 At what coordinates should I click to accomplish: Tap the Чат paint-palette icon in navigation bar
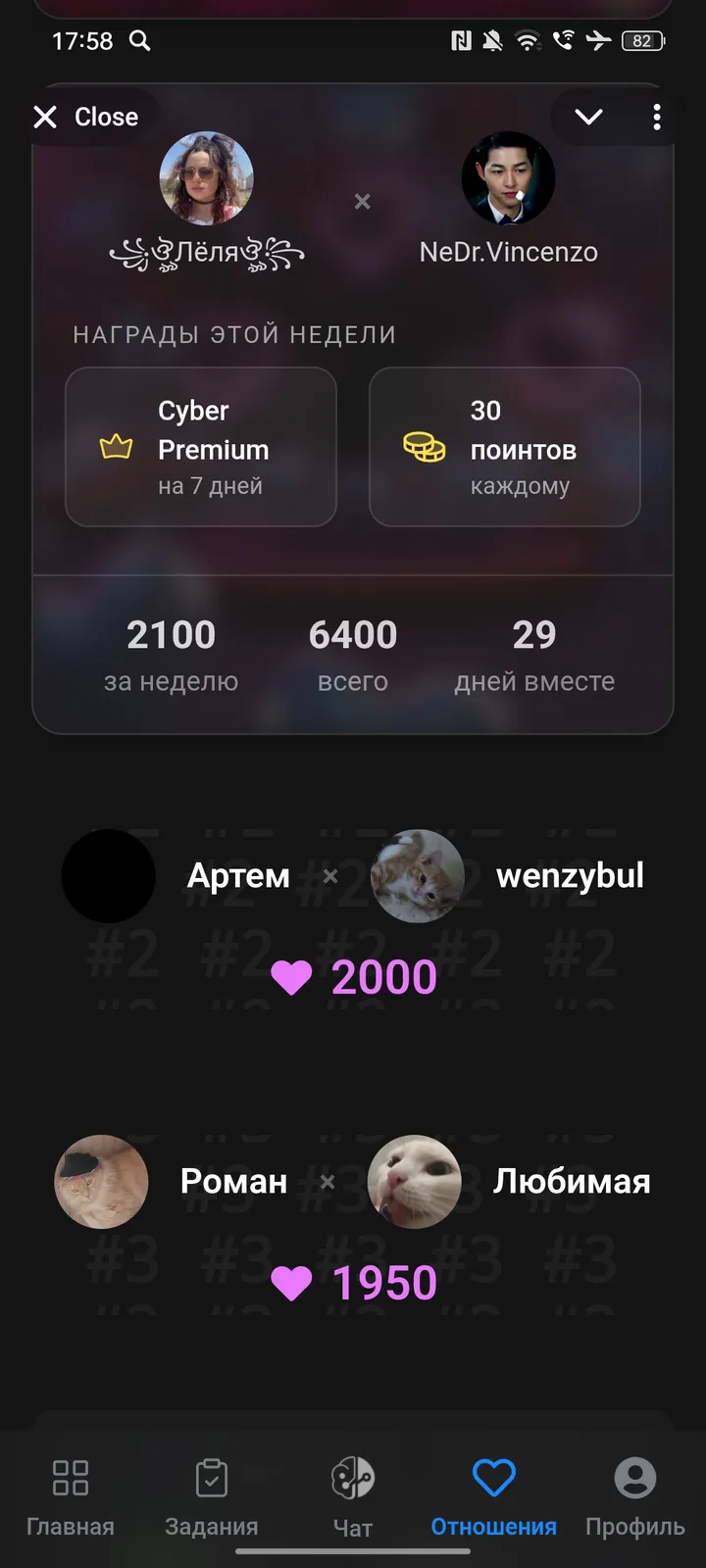tap(353, 1475)
